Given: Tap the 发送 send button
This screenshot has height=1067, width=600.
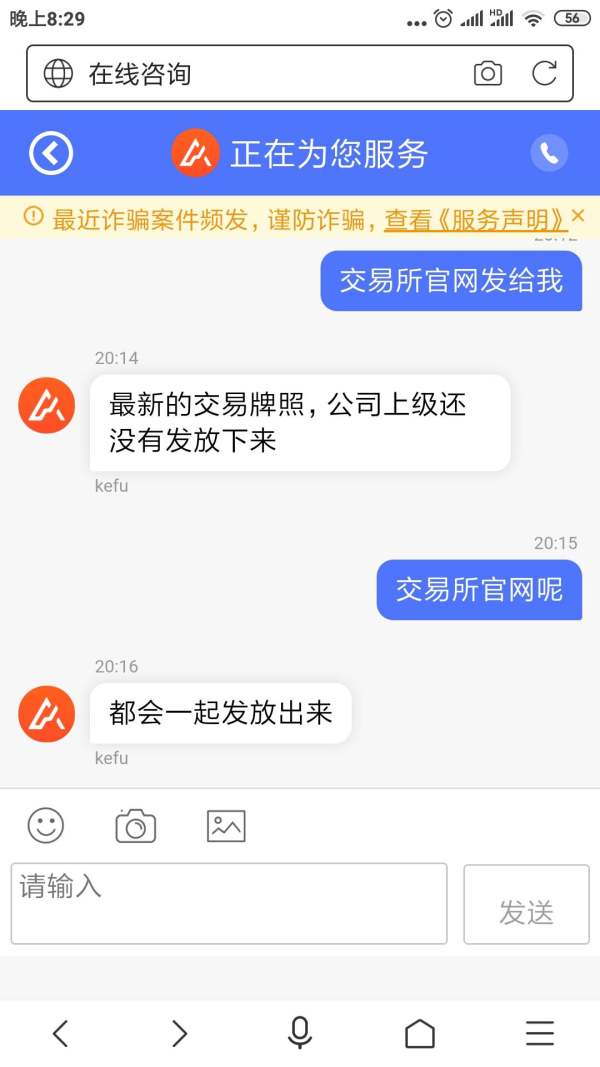Looking at the screenshot, I should point(527,904).
